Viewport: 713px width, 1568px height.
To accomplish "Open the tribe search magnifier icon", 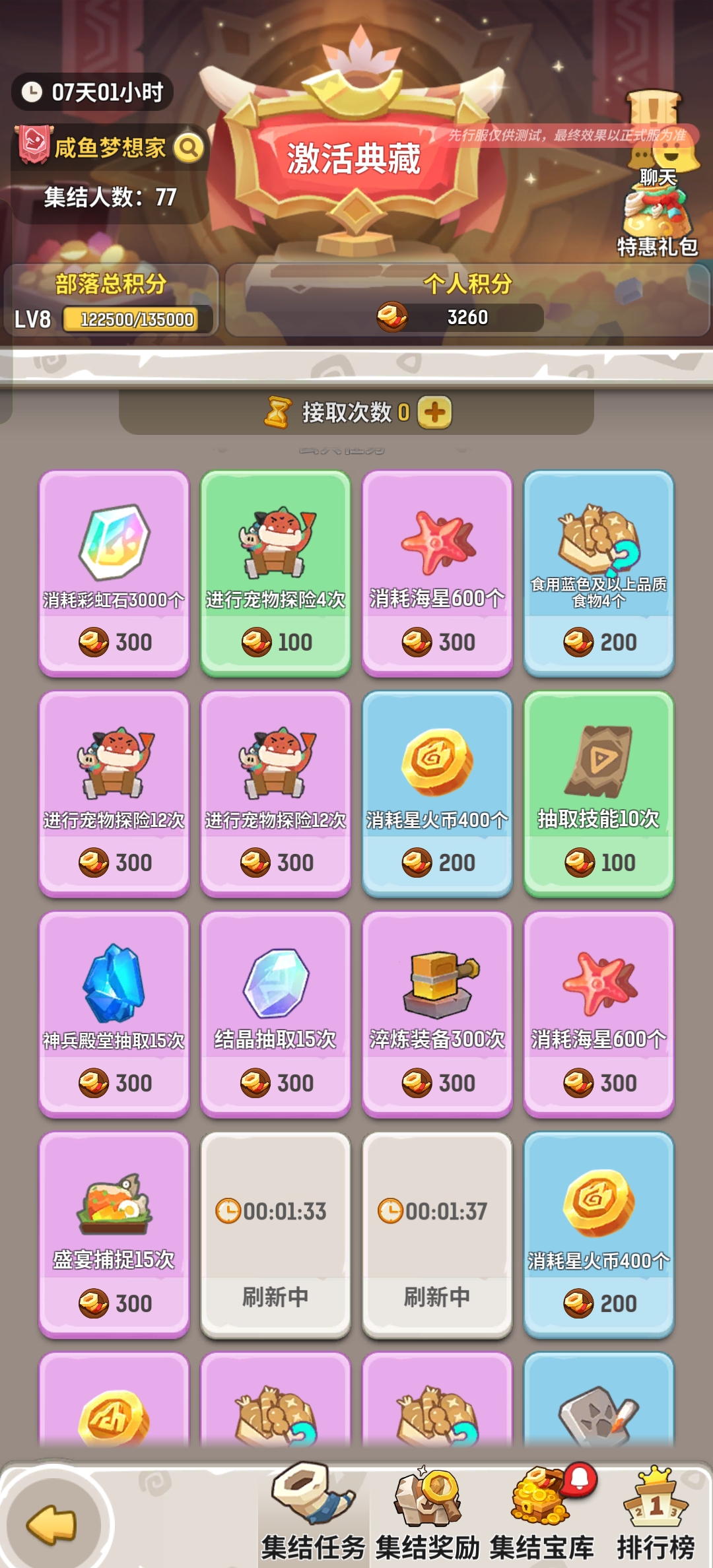I will [189, 148].
